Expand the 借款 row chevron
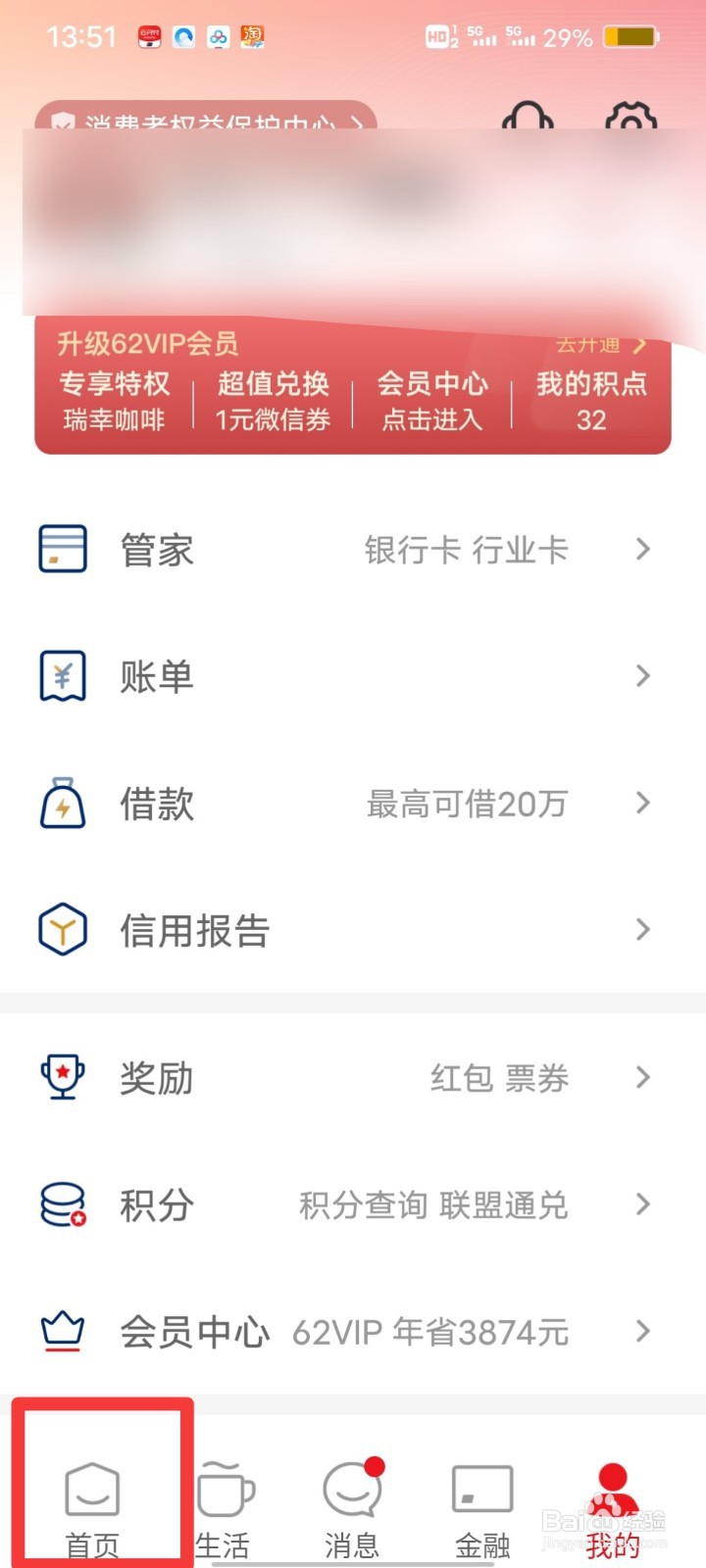 point(642,803)
